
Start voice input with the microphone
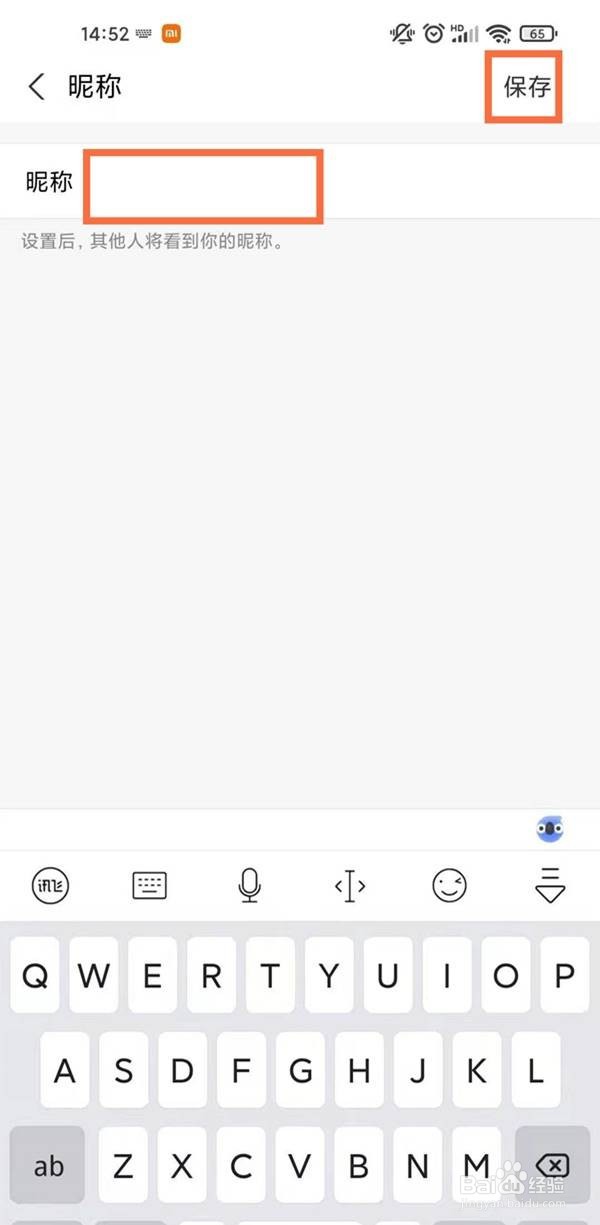point(250,885)
